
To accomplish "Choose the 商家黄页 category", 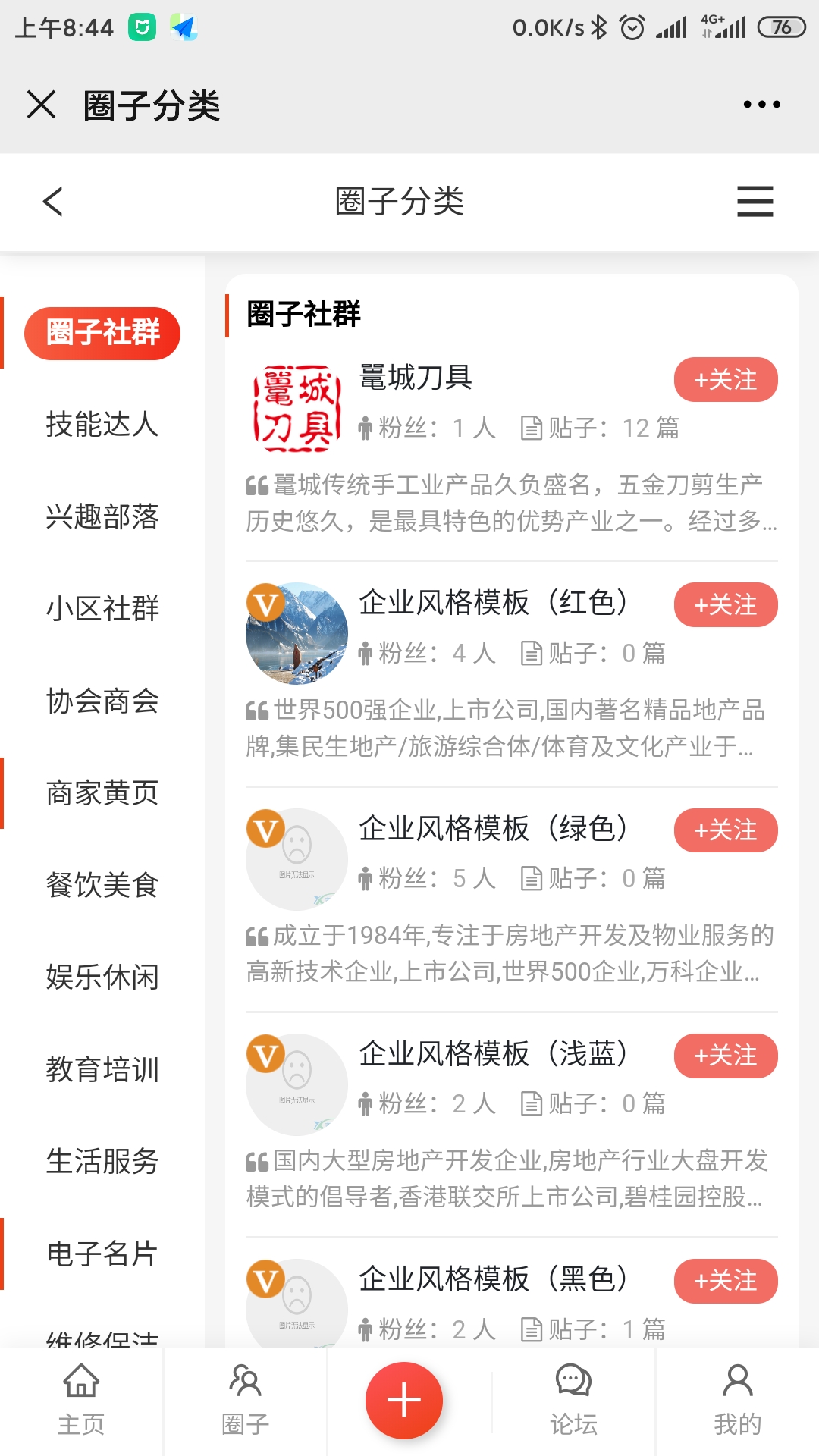I will [x=102, y=793].
